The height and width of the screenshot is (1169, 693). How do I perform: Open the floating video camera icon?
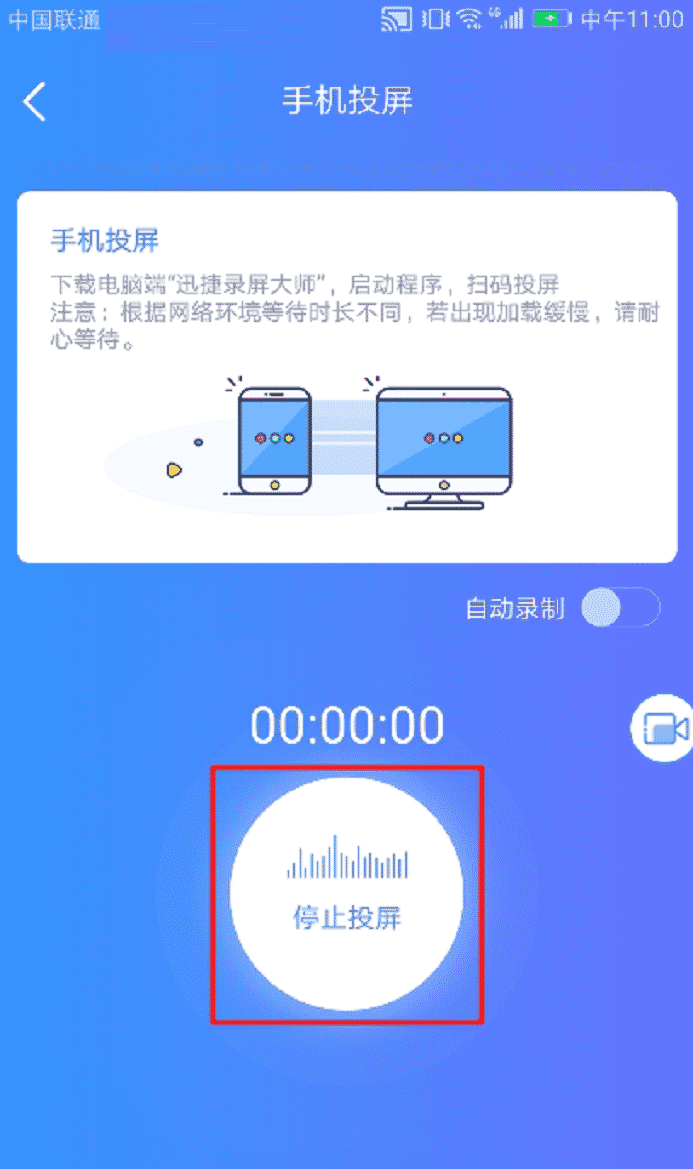(664, 729)
